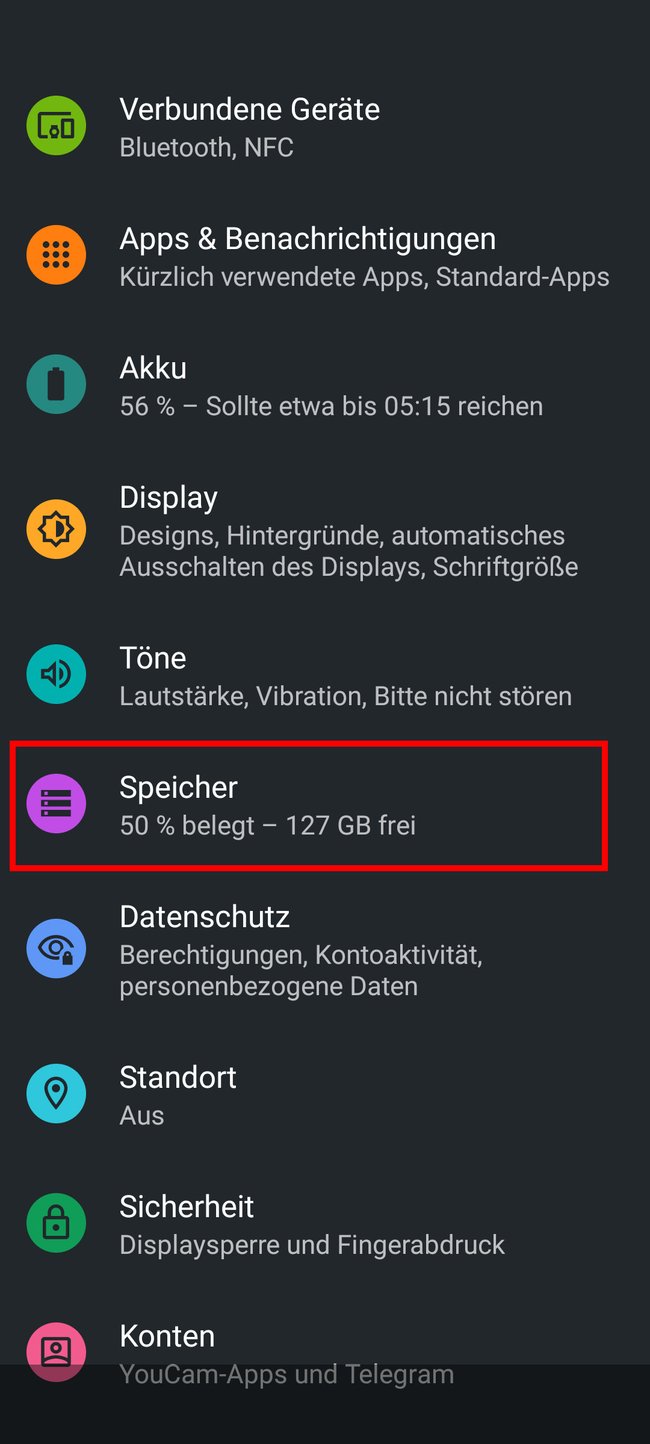This screenshot has height=1444, width=650.
Task: Open Konten accounts settings
Action: click(x=325, y=1353)
